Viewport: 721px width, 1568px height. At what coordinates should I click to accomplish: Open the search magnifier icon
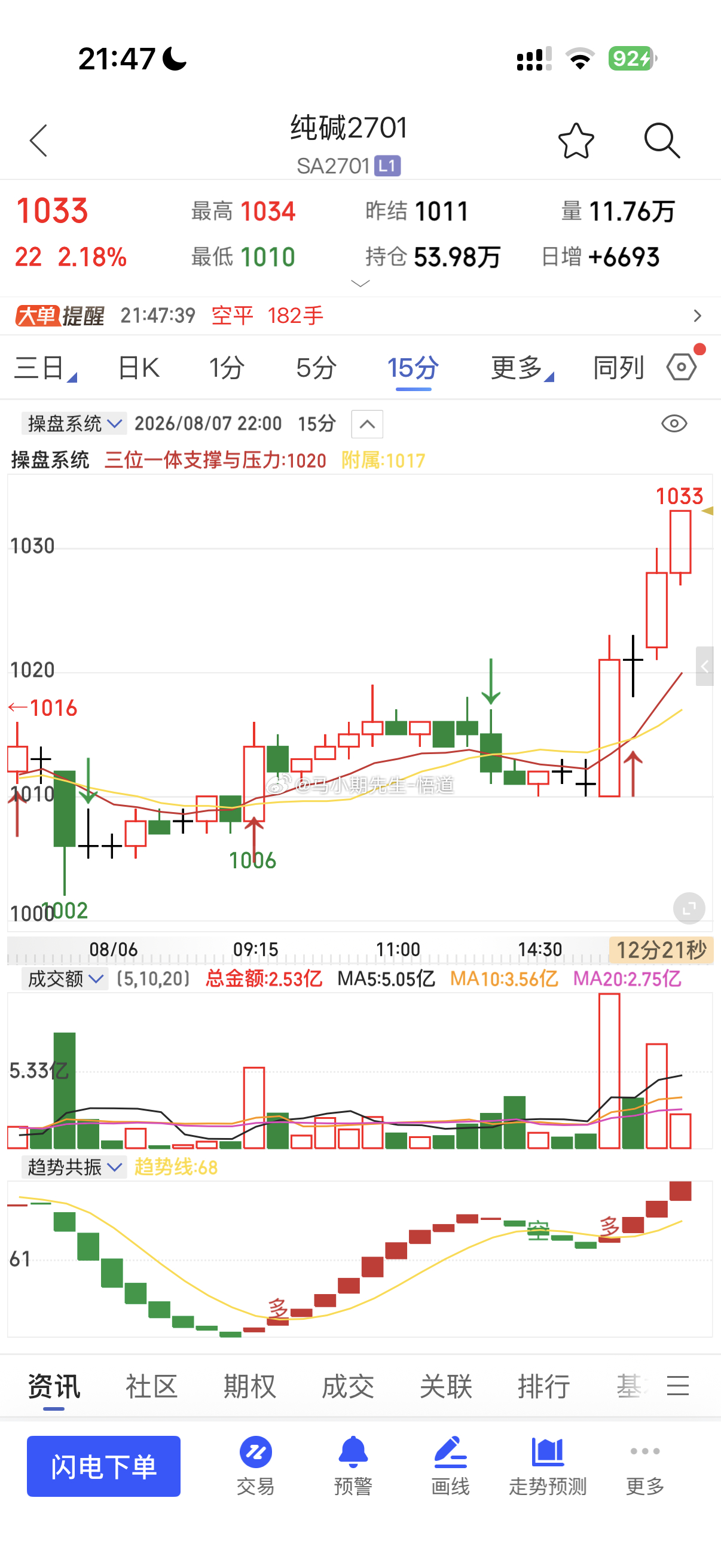click(x=661, y=141)
